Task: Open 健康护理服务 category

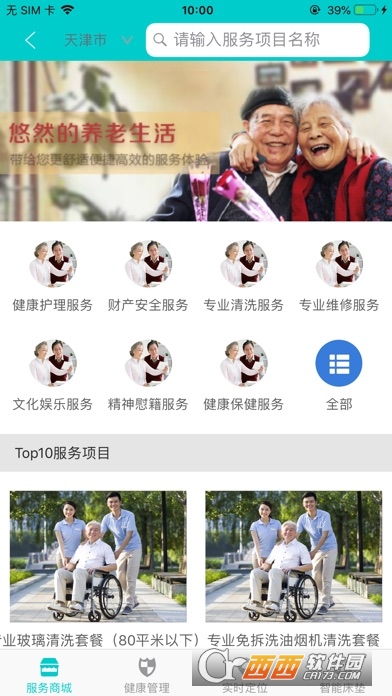Action: tap(53, 276)
